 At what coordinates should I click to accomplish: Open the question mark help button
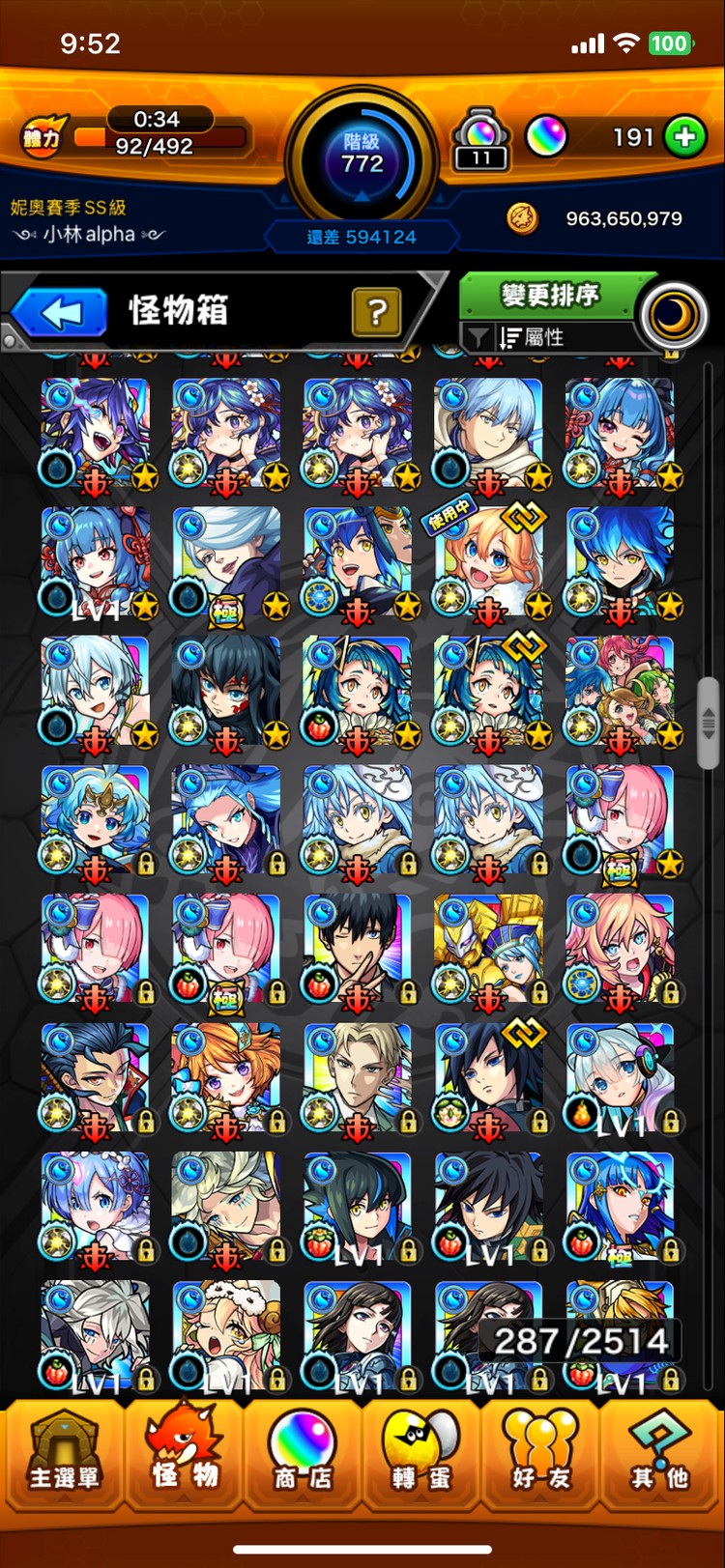click(x=377, y=312)
